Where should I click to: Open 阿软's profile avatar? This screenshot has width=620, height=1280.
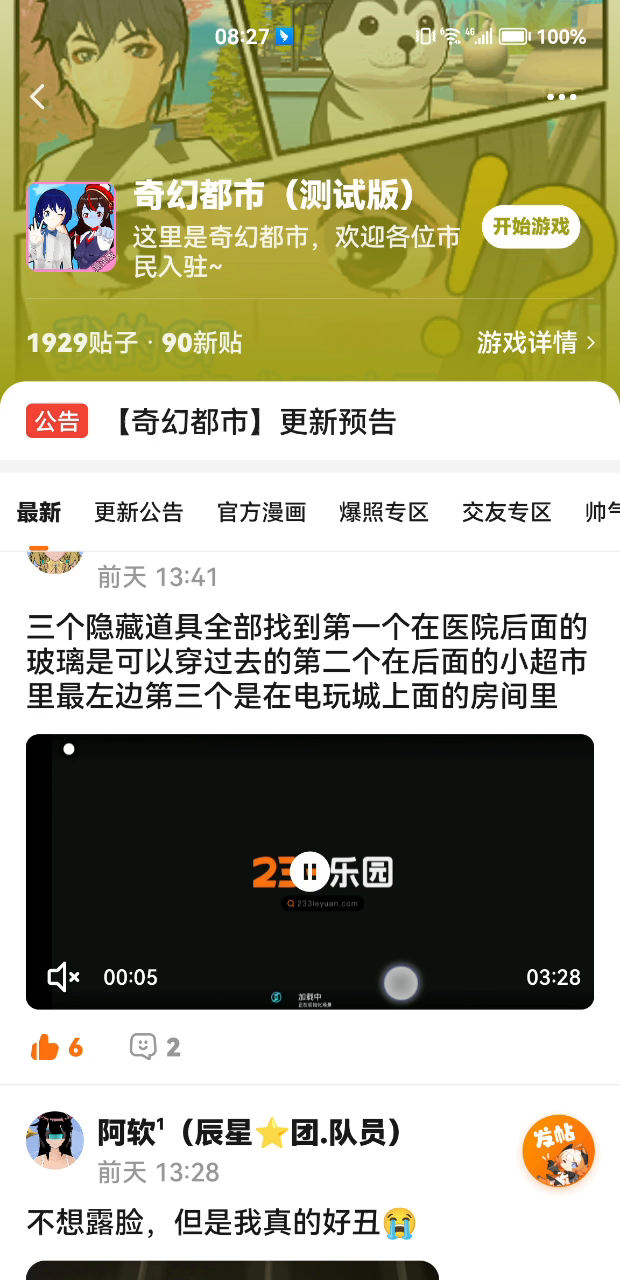55,1141
